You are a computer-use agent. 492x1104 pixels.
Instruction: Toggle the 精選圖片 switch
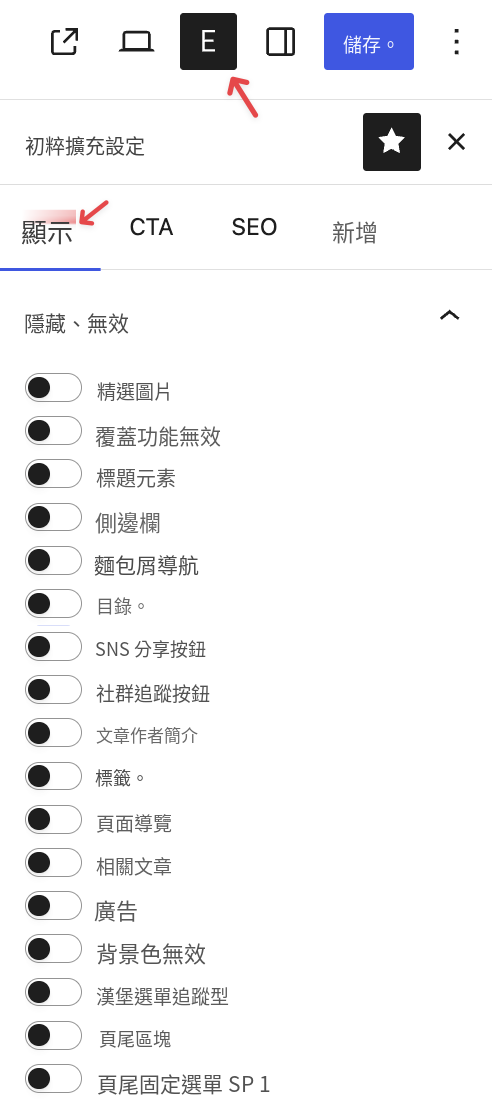tap(53, 387)
